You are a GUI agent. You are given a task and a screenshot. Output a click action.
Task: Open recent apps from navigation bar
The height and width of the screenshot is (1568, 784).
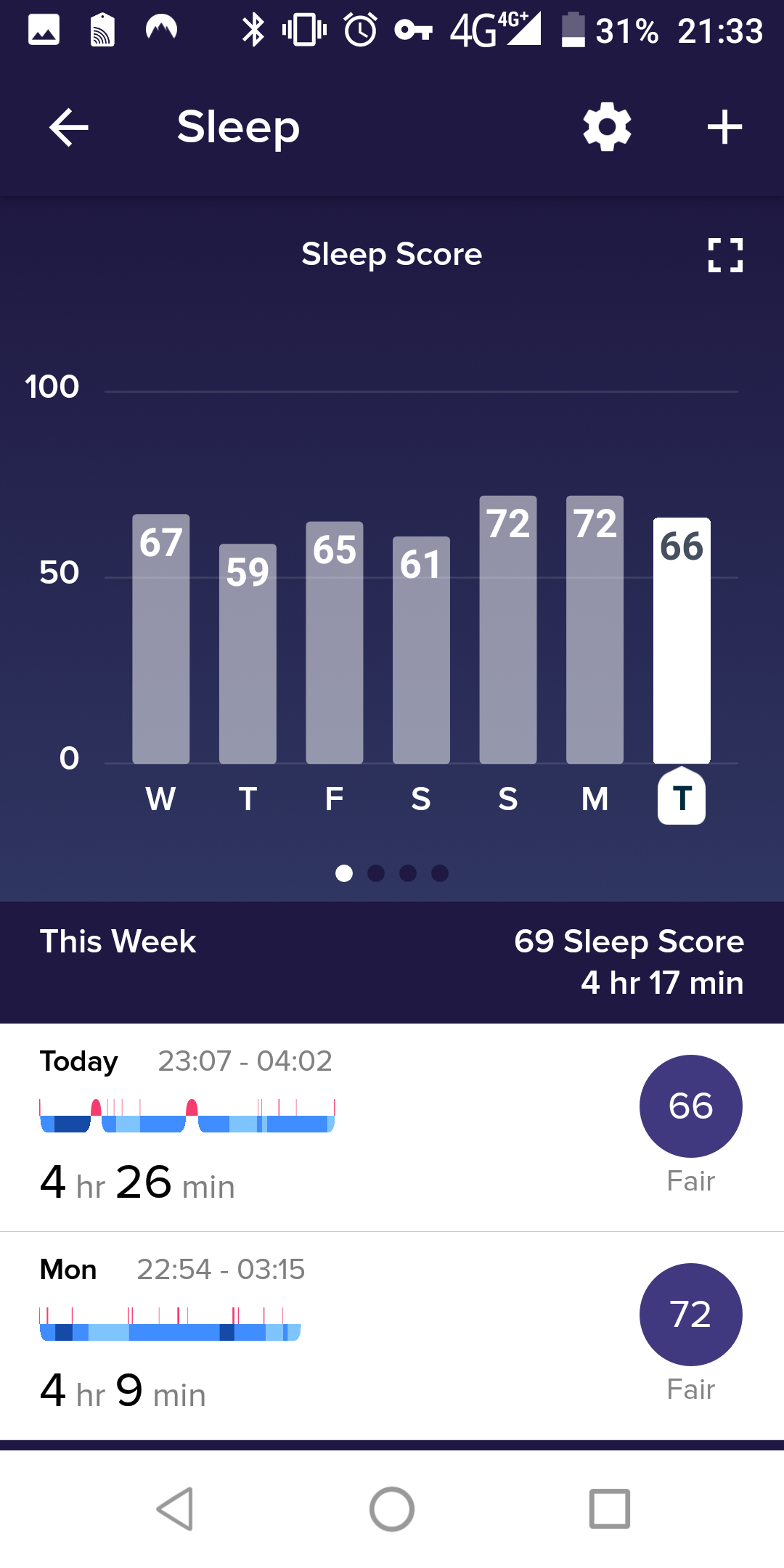(609, 1509)
